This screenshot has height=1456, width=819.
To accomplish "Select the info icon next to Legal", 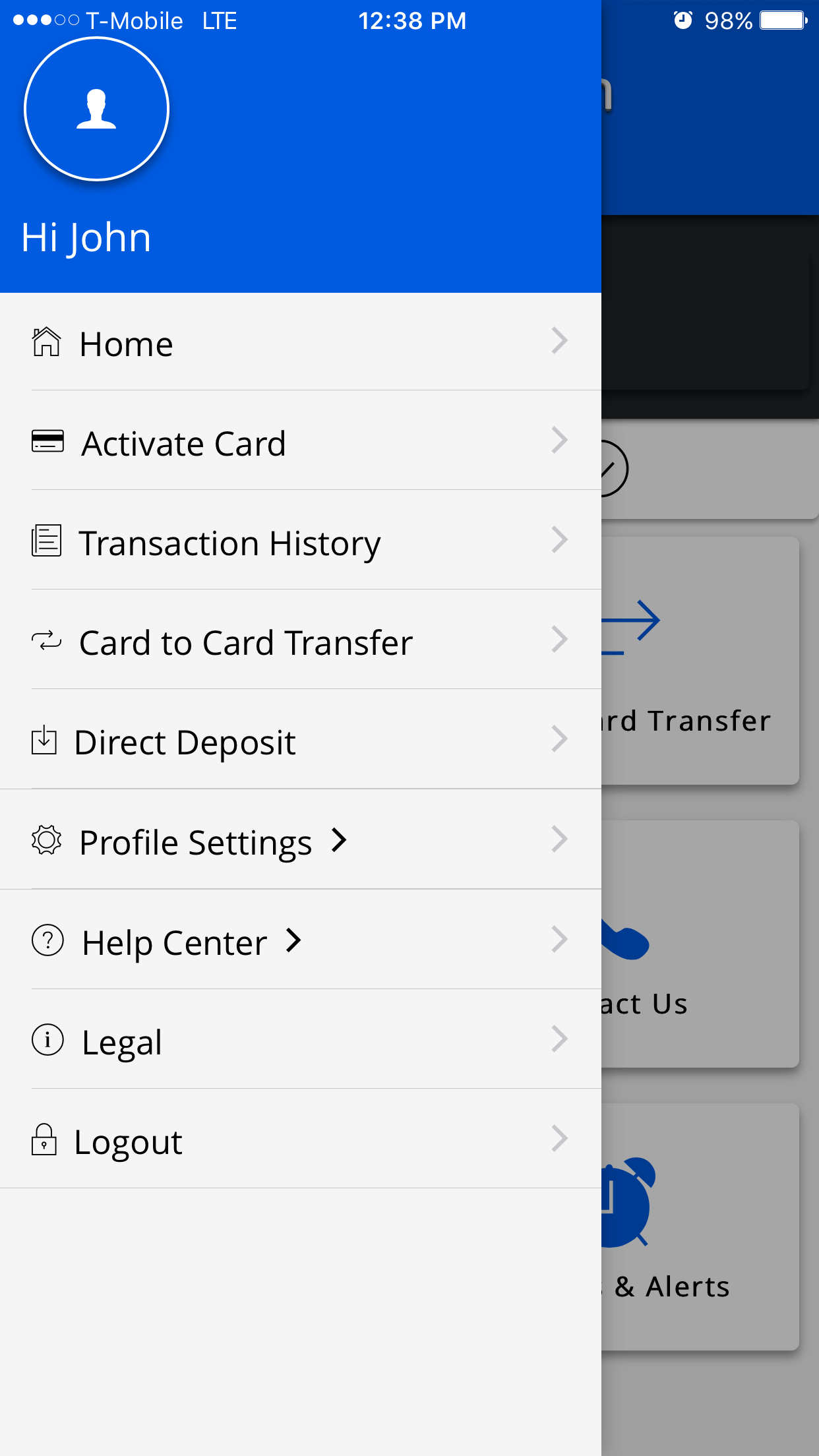I will tap(47, 1041).
